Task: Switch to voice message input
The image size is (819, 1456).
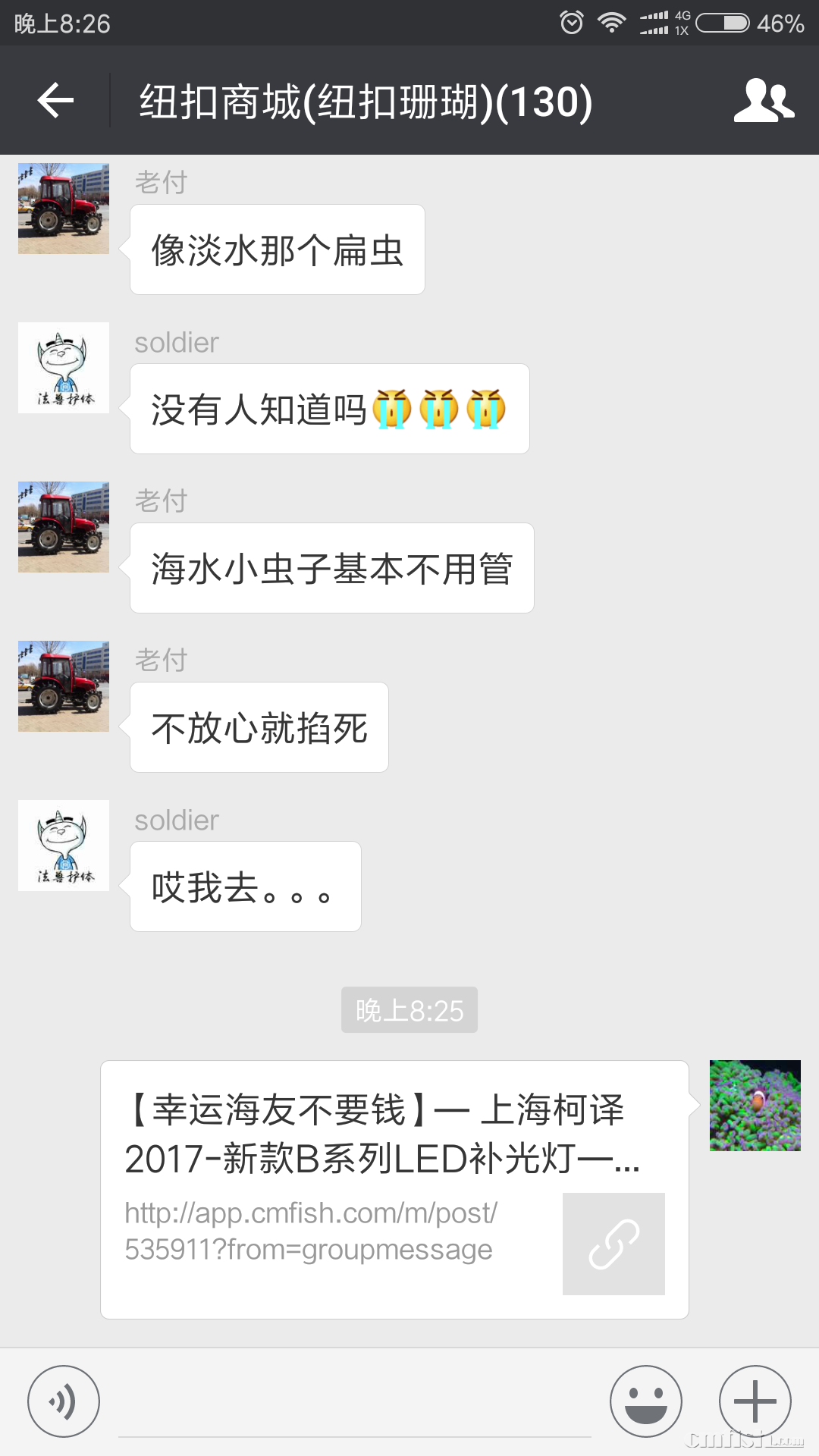Action: (x=64, y=1401)
